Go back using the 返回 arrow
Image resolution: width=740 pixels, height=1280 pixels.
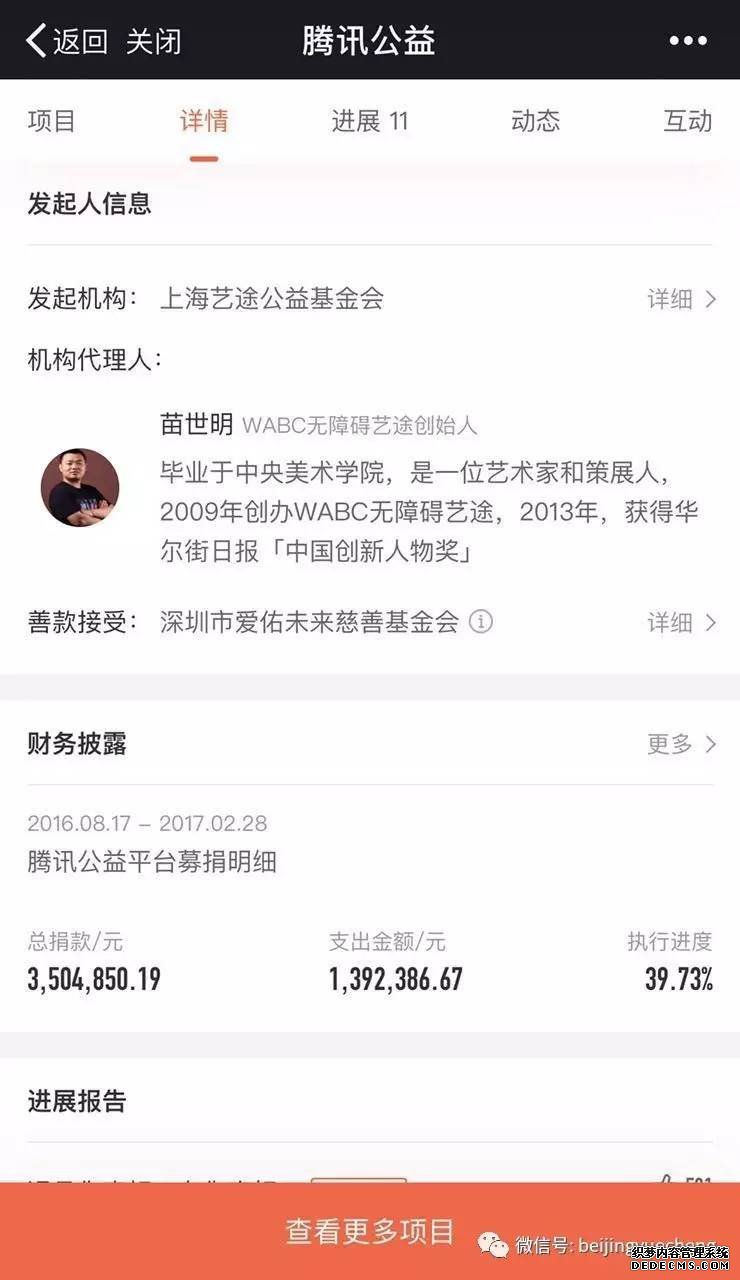[66, 41]
